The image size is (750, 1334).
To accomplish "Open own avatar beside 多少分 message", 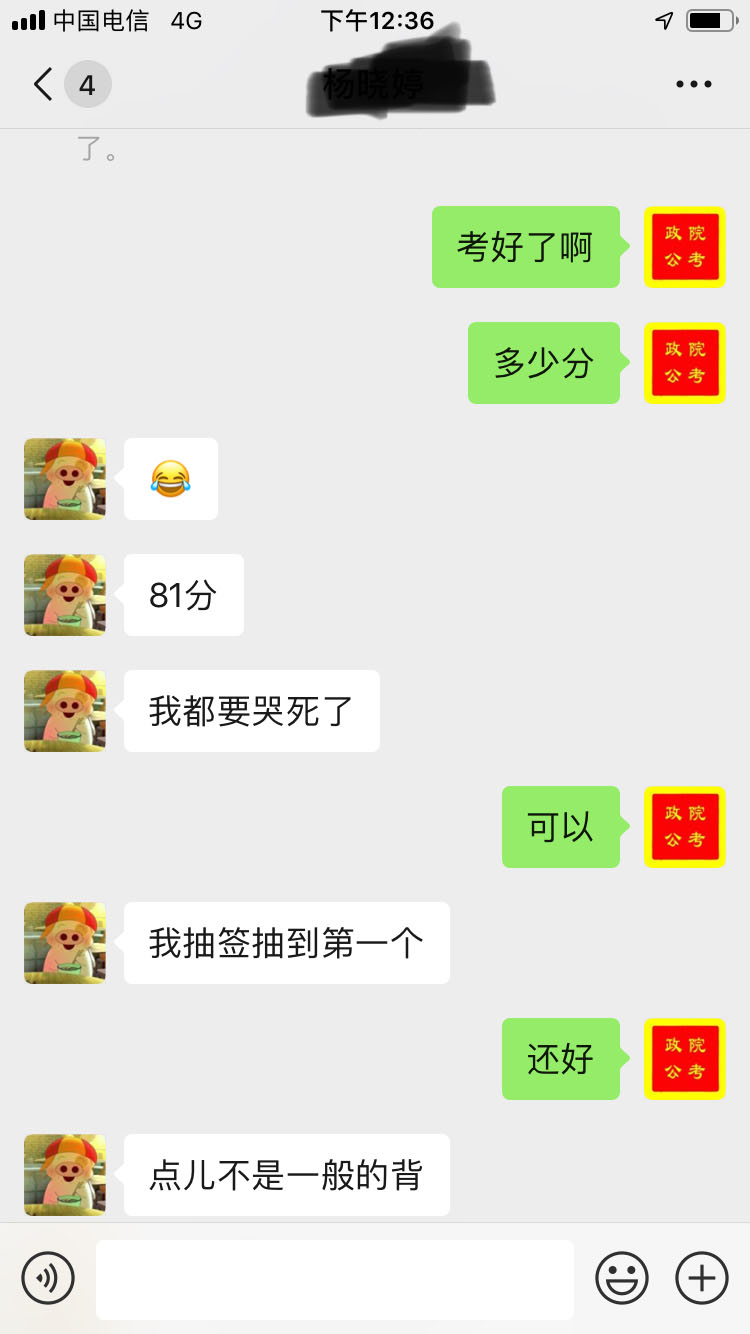I will click(x=684, y=363).
